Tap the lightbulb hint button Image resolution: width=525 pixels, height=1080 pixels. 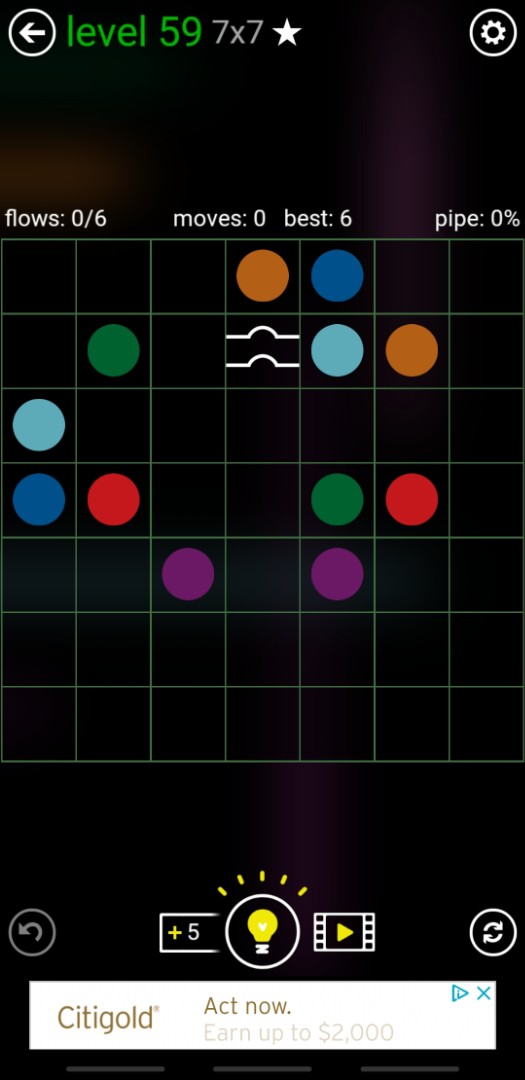point(262,931)
